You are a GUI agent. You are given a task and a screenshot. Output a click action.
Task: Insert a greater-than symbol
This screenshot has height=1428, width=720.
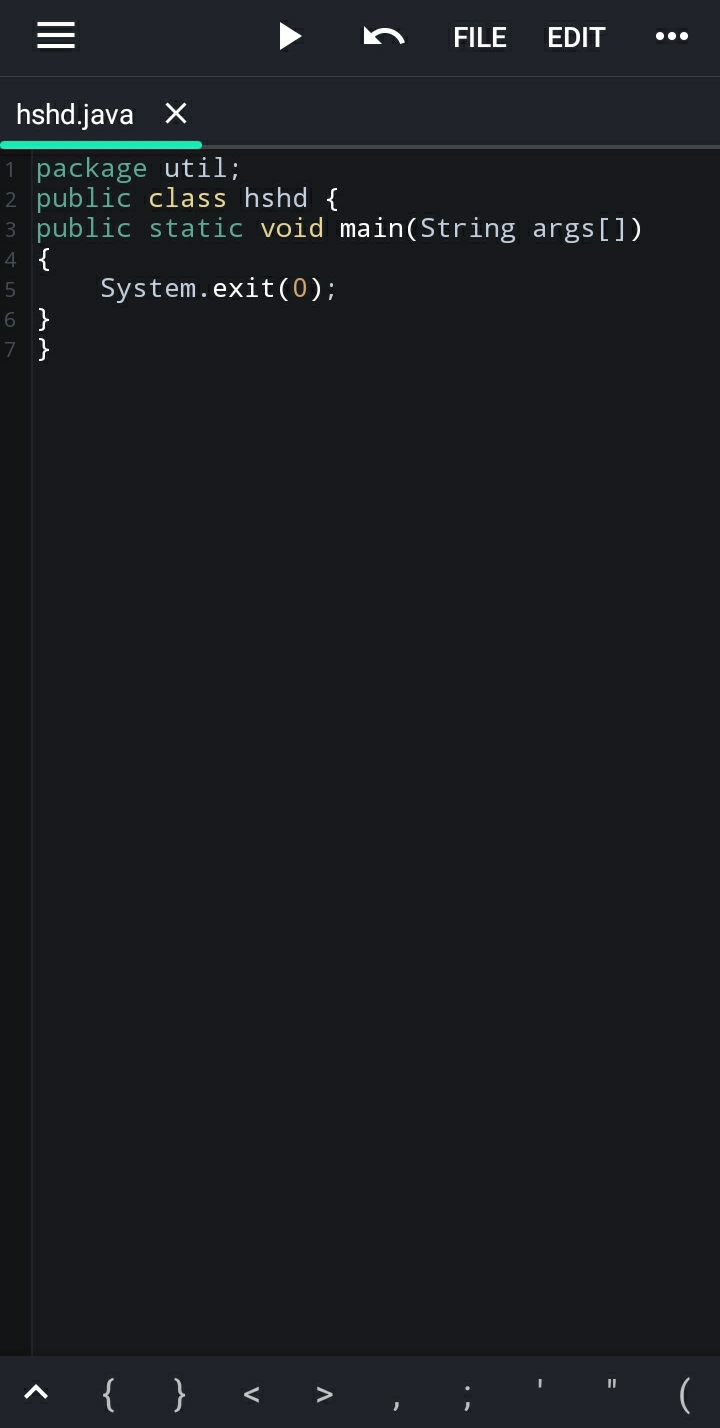point(324,1393)
